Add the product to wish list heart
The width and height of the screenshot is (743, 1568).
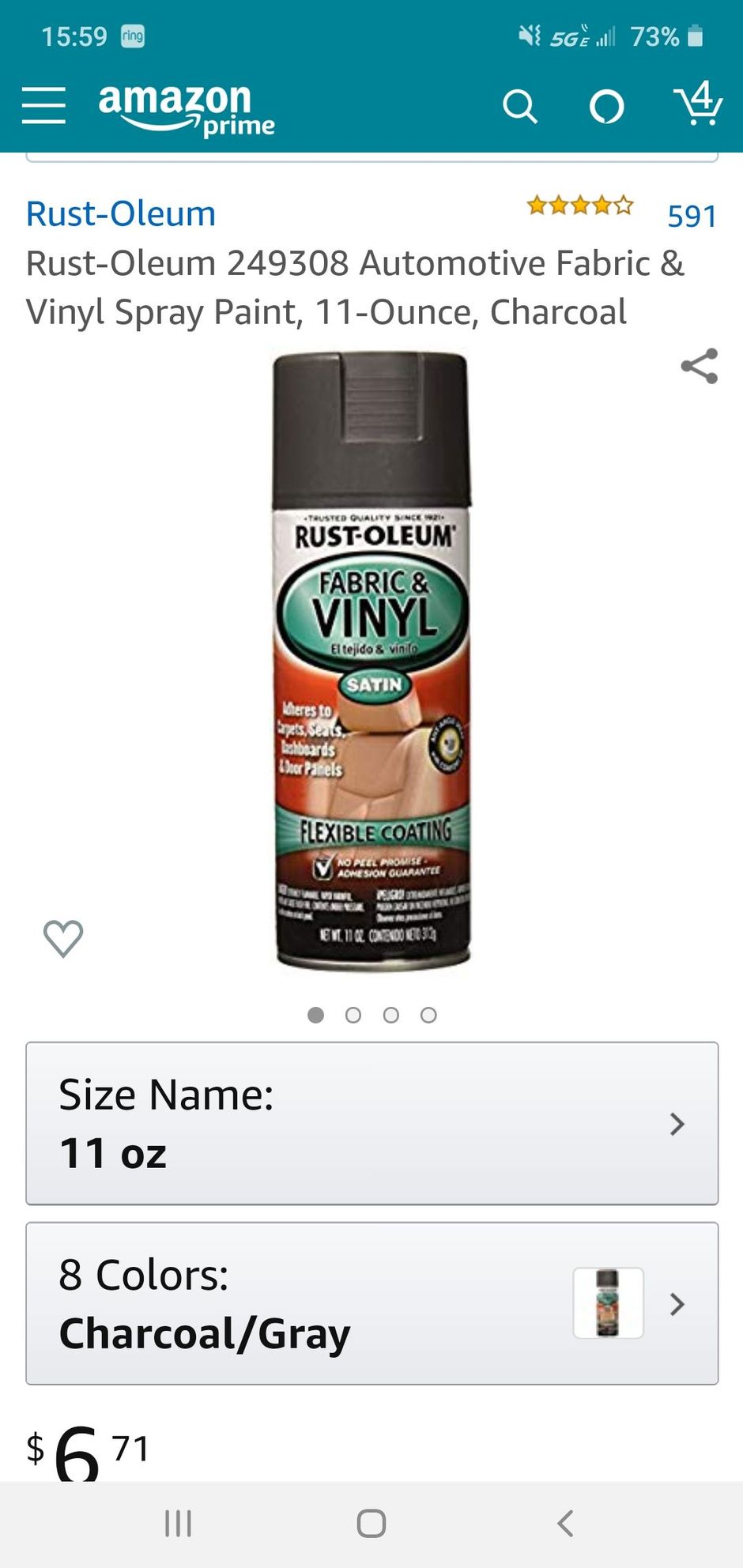click(x=63, y=938)
